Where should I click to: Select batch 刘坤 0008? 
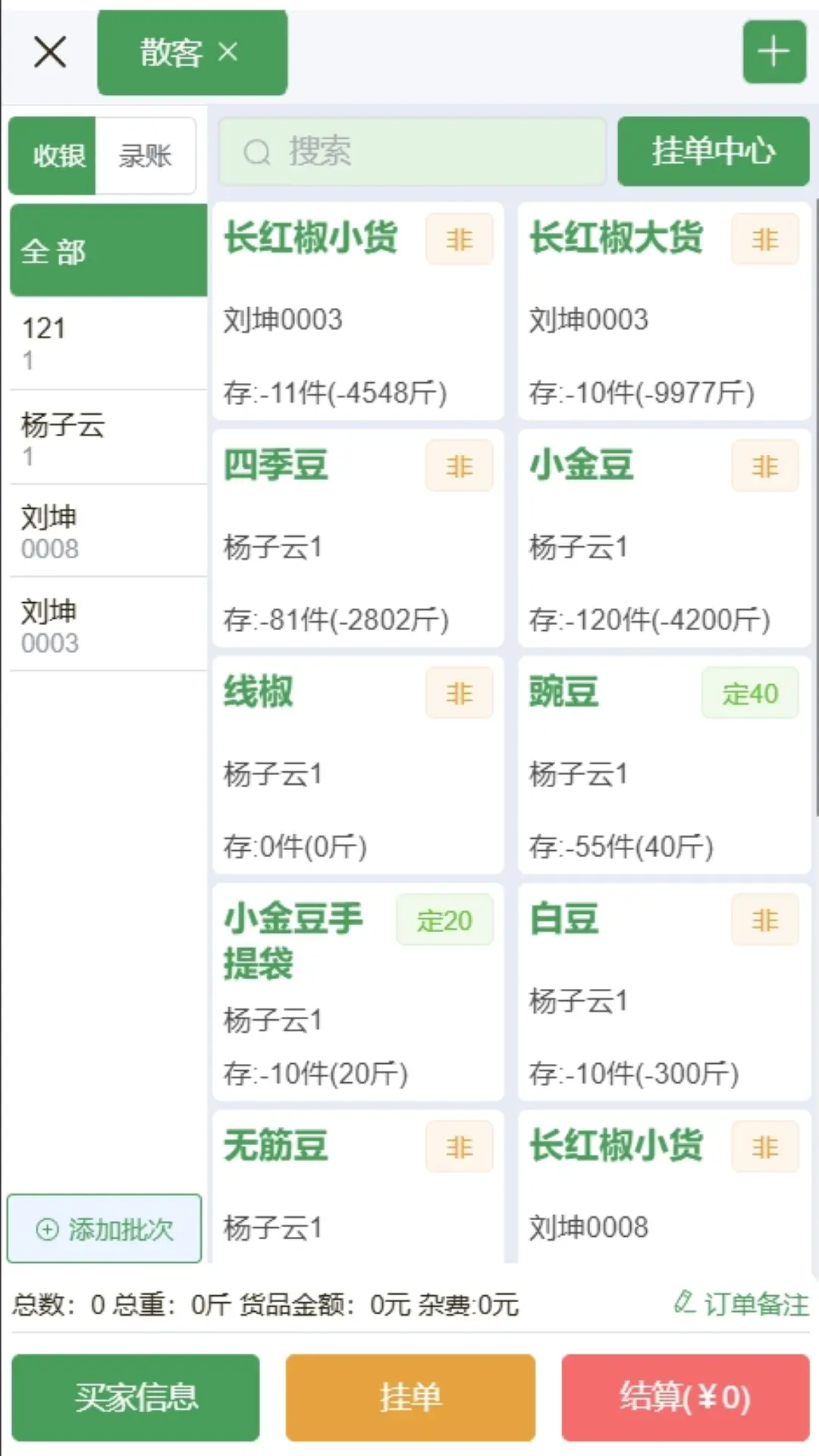(x=108, y=532)
